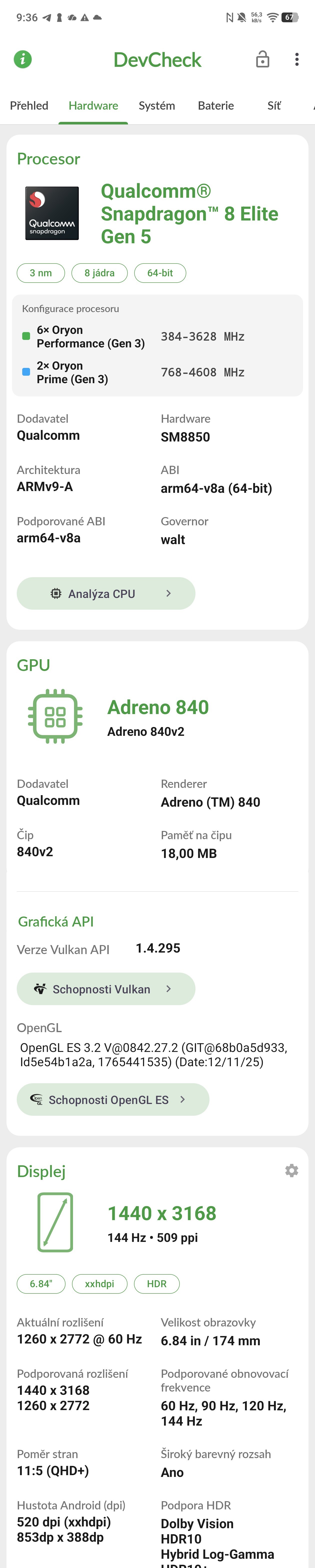
Task: Switch to the Přehled tab
Action: pyautogui.click(x=29, y=106)
